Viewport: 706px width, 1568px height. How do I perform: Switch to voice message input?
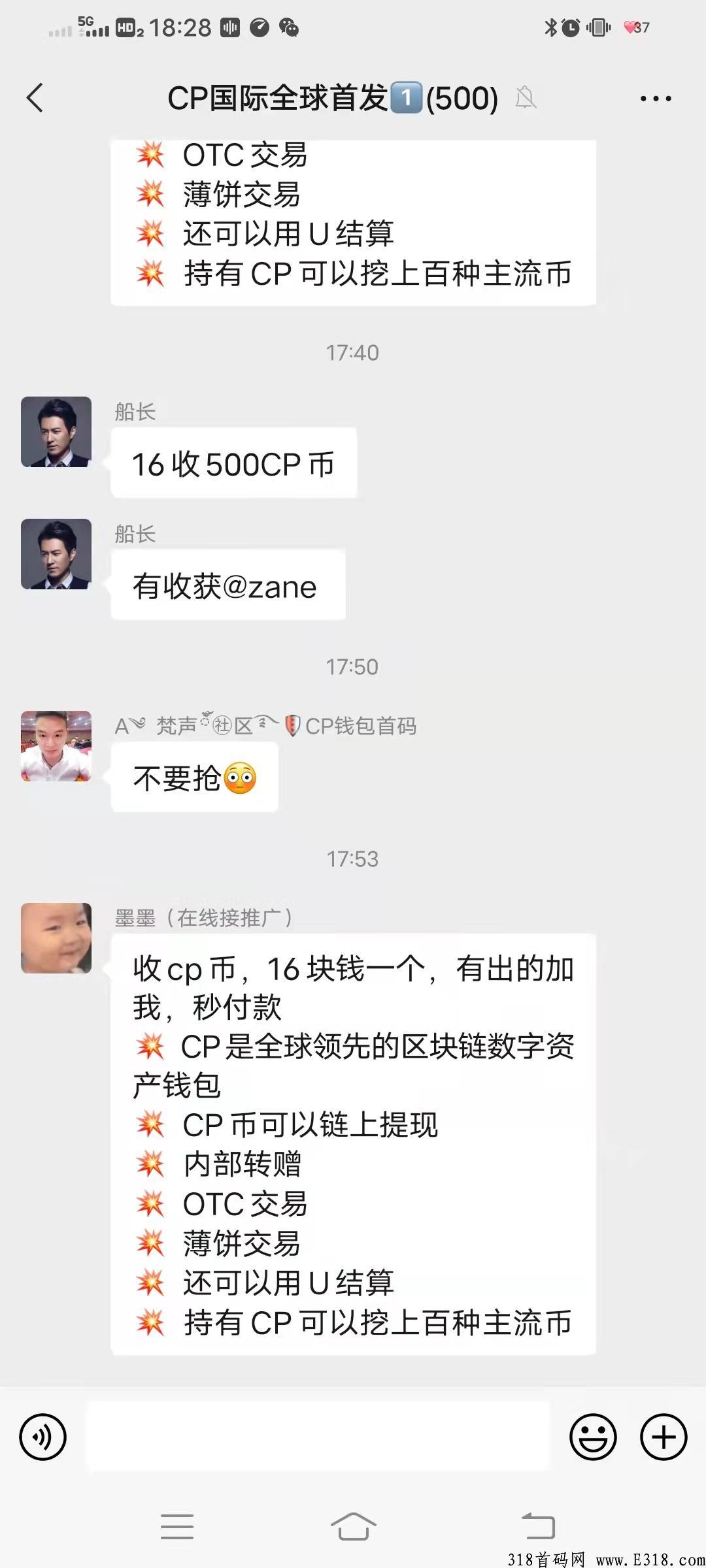point(43,1437)
